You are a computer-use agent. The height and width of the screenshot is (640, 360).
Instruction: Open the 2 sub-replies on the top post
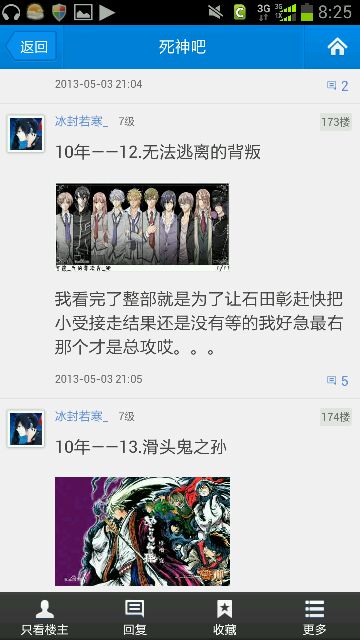[x=338, y=86]
